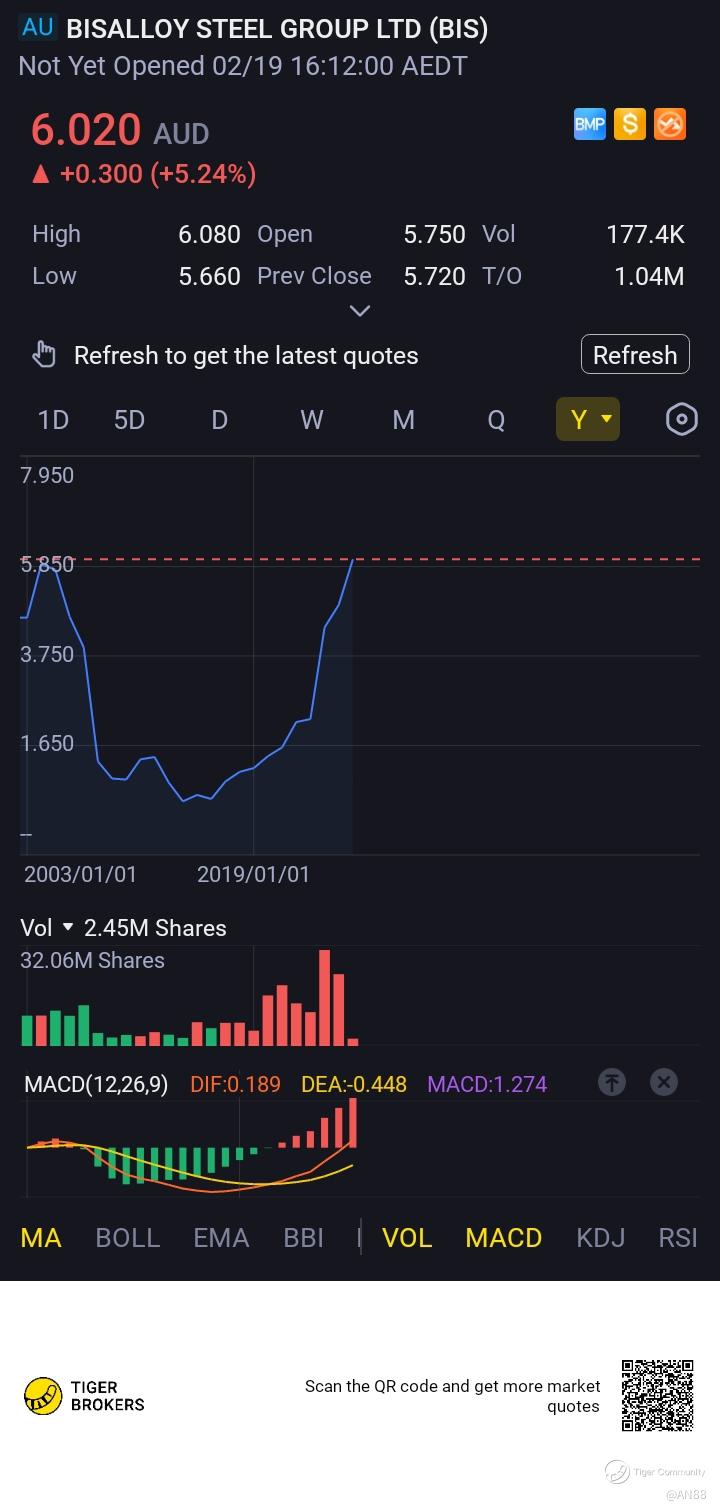Close the MACD indicator panel

[664, 1082]
